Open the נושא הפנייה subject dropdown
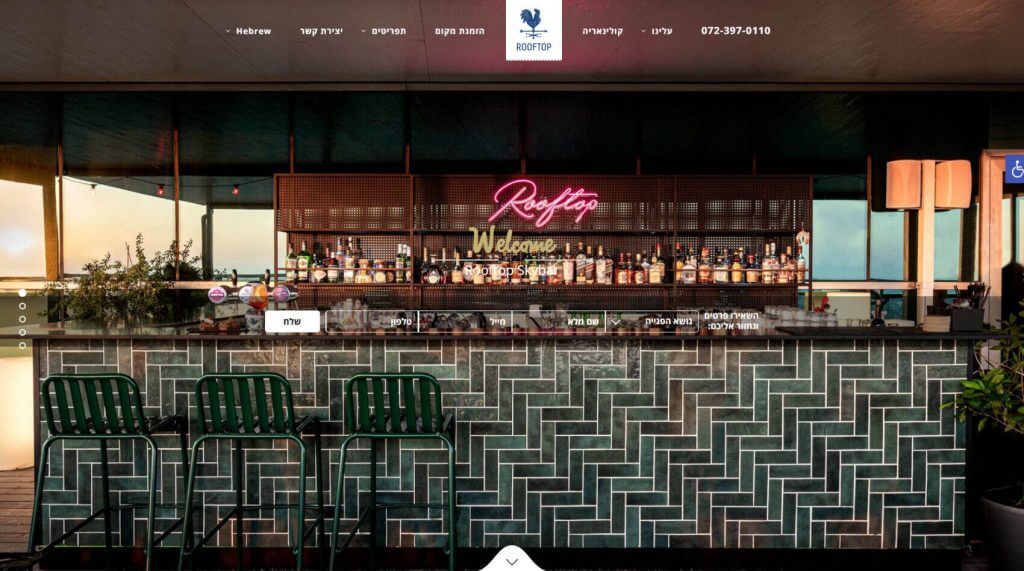This screenshot has width=1024, height=571. coord(654,321)
